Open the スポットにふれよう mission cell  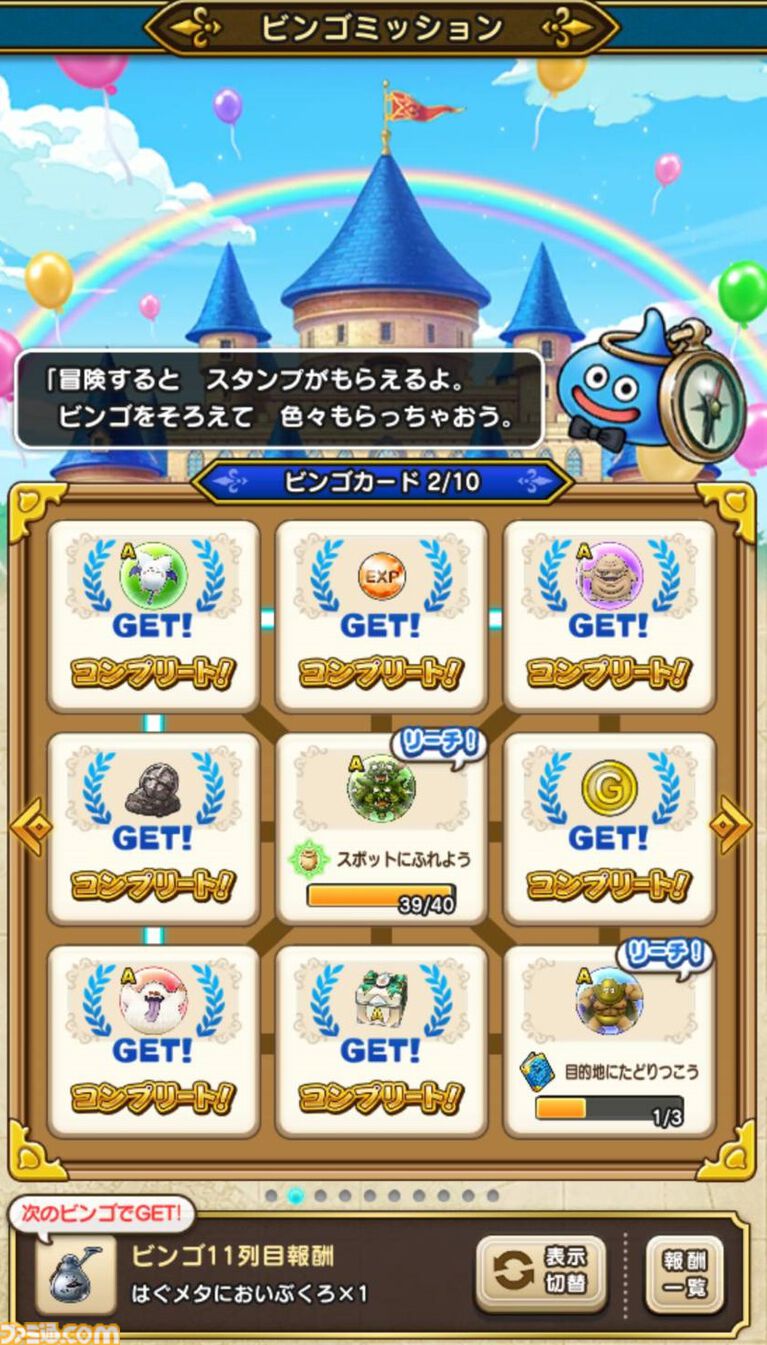(381, 828)
